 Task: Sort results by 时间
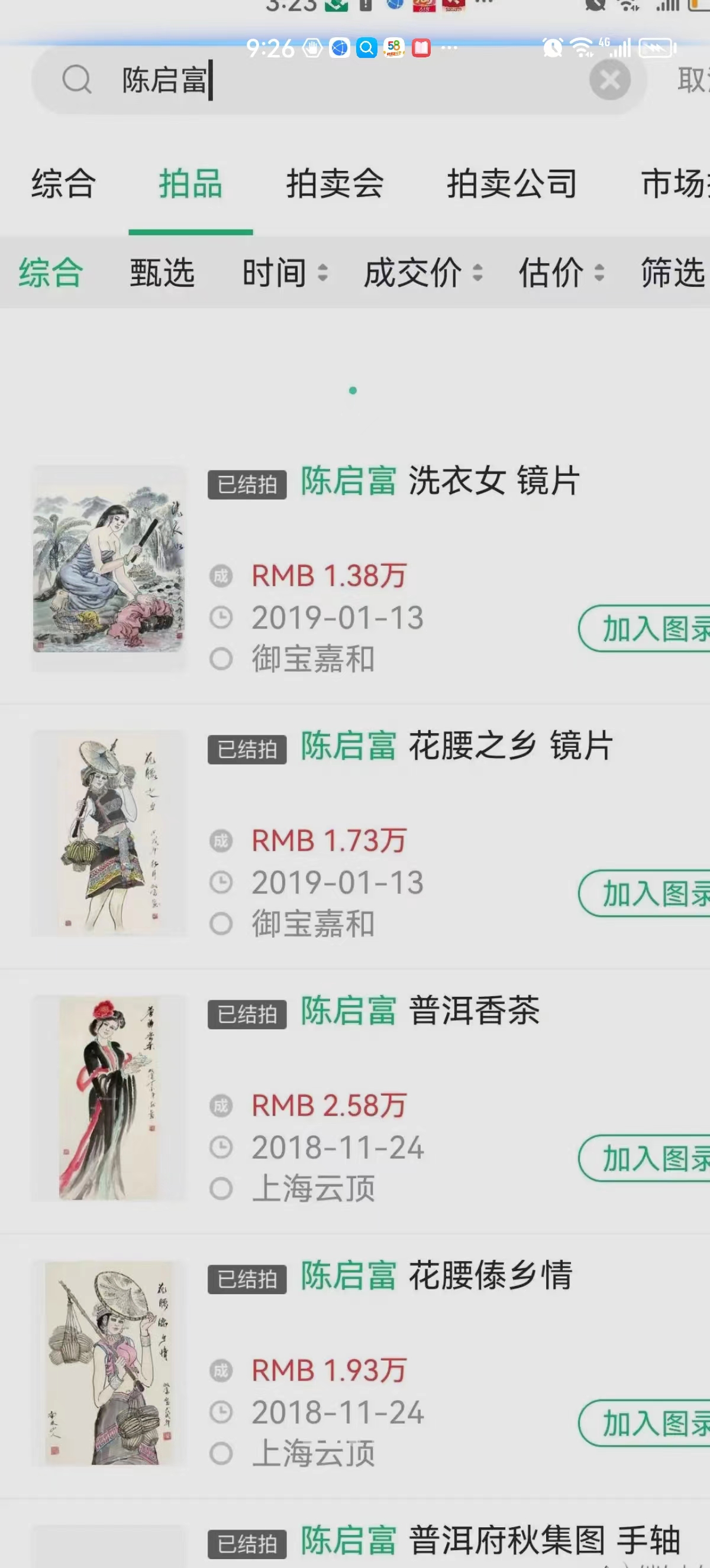click(285, 272)
